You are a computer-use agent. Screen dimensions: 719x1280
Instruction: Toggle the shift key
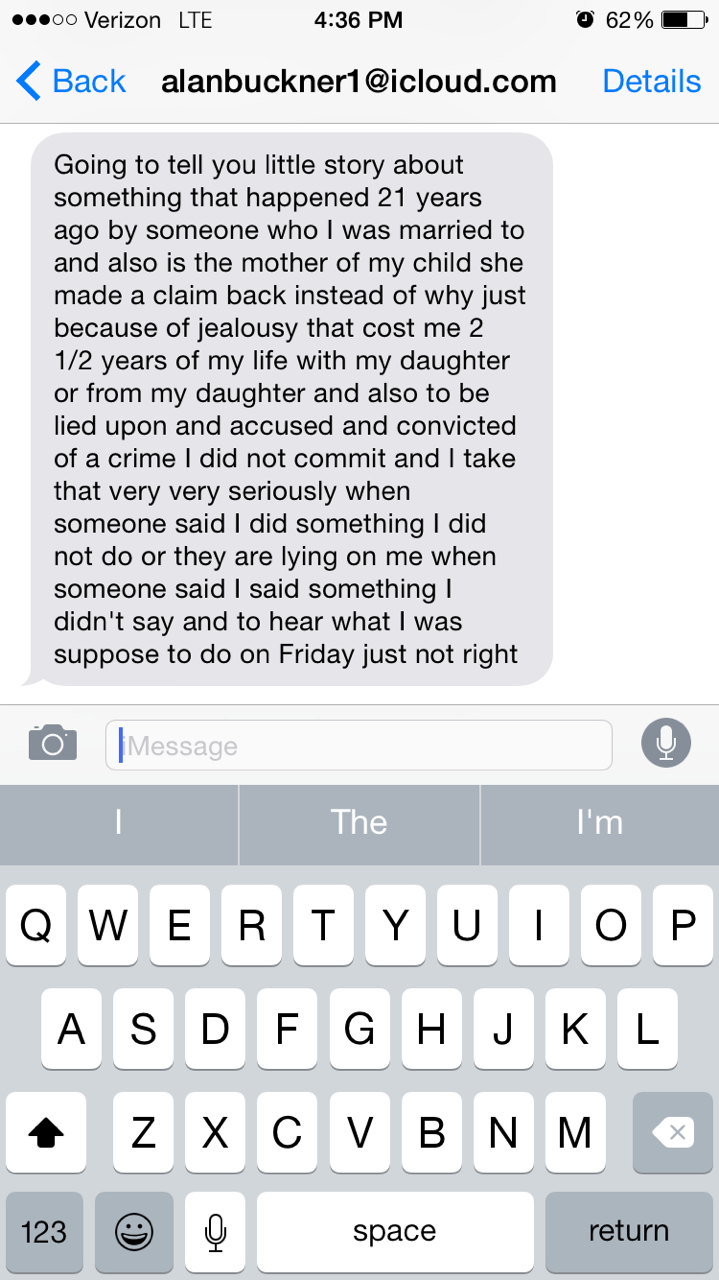[x=47, y=1133]
